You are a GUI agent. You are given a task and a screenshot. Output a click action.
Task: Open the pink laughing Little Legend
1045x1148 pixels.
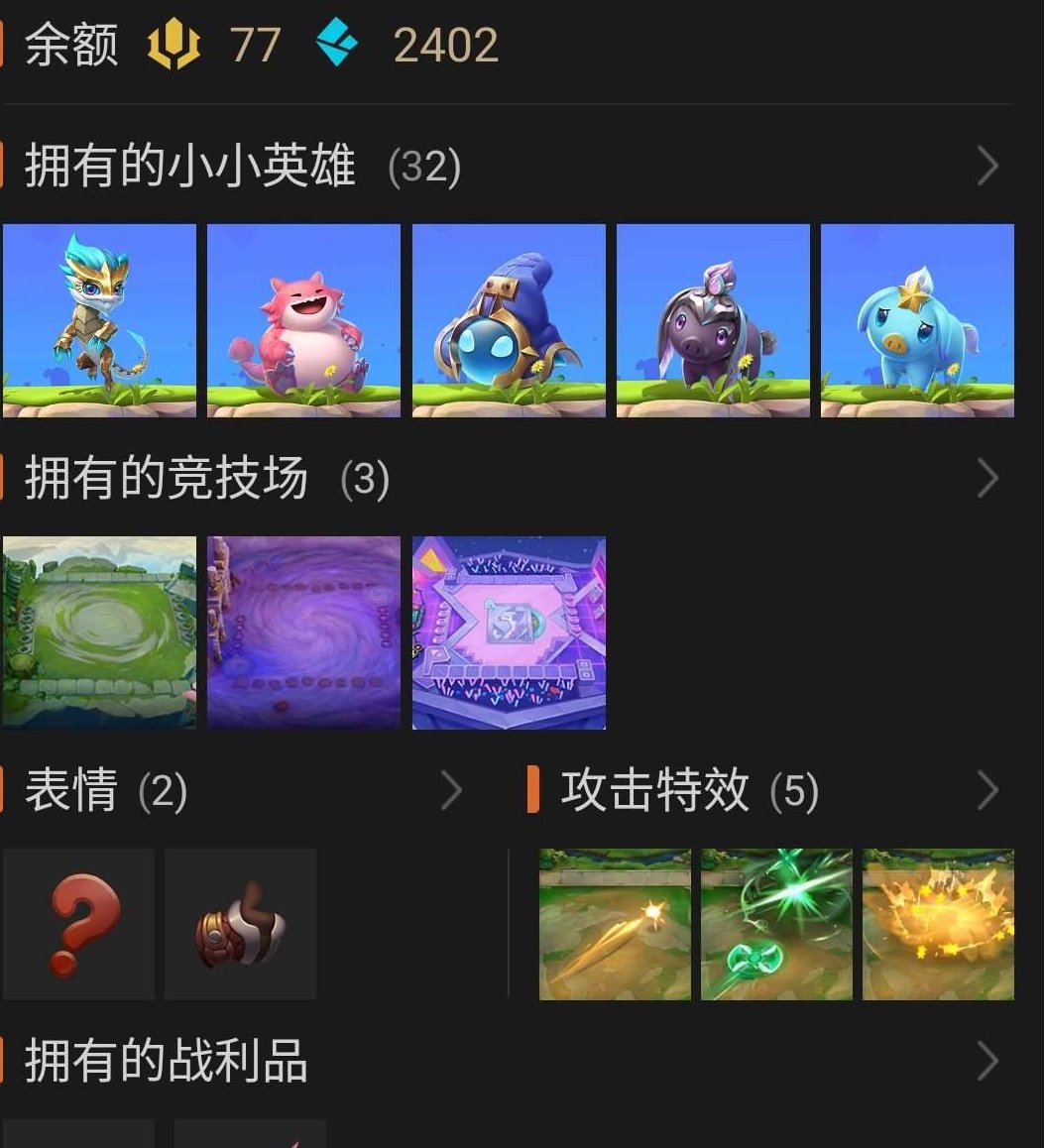coord(303,317)
